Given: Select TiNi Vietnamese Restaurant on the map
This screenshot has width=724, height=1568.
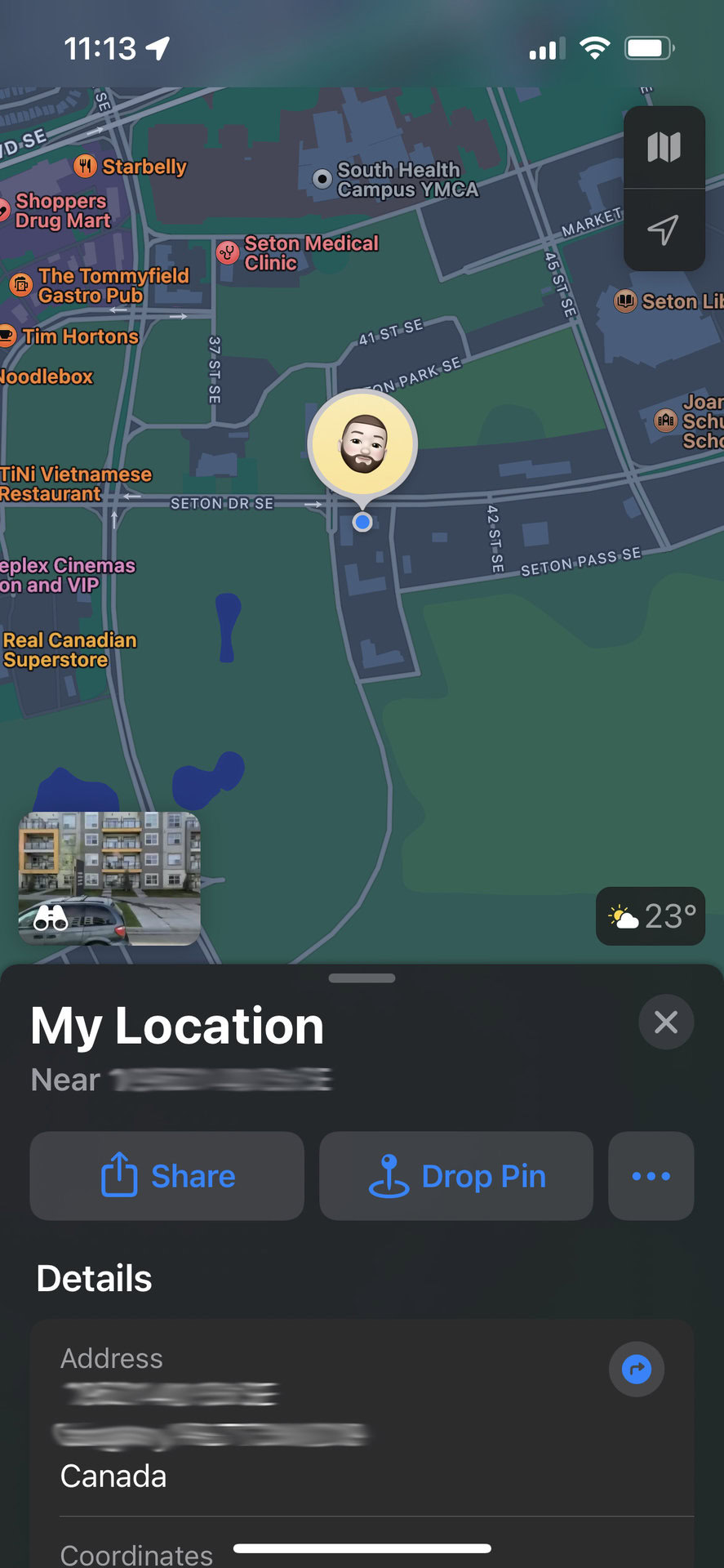Looking at the screenshot, I should tap(75, 483).
